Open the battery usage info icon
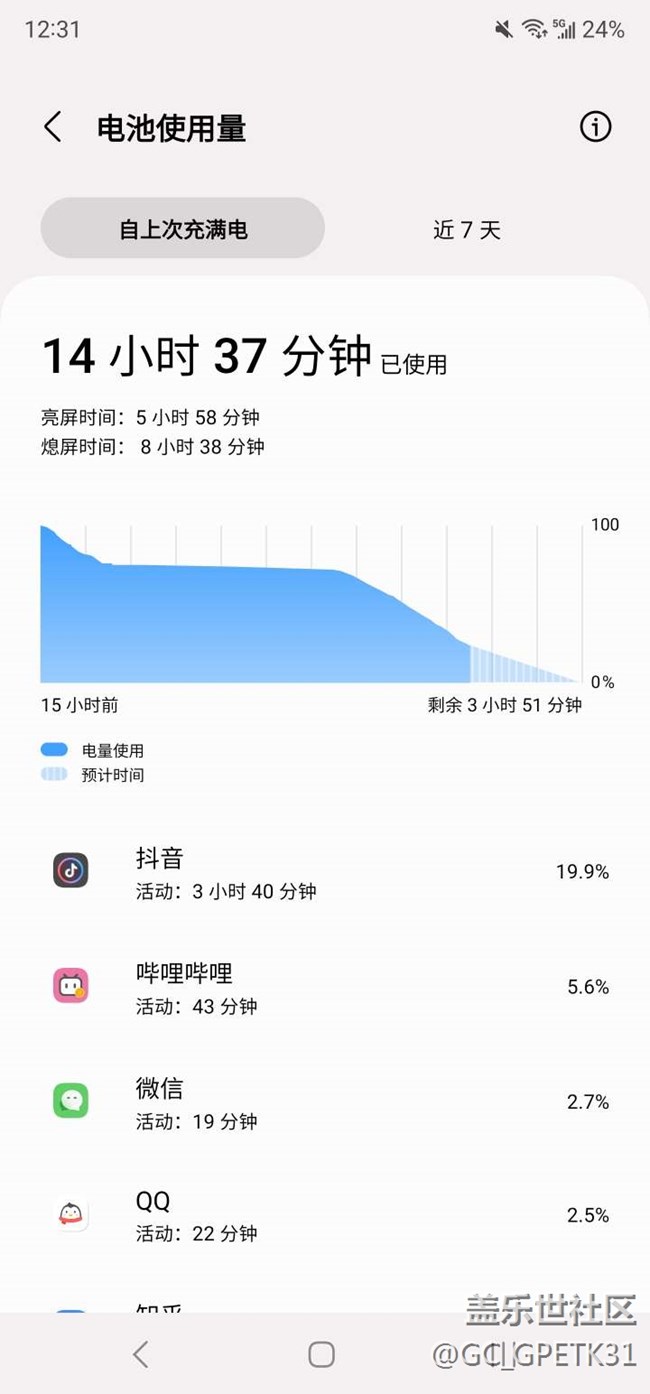Viewport: 650px width, 1394px height. 595,127
